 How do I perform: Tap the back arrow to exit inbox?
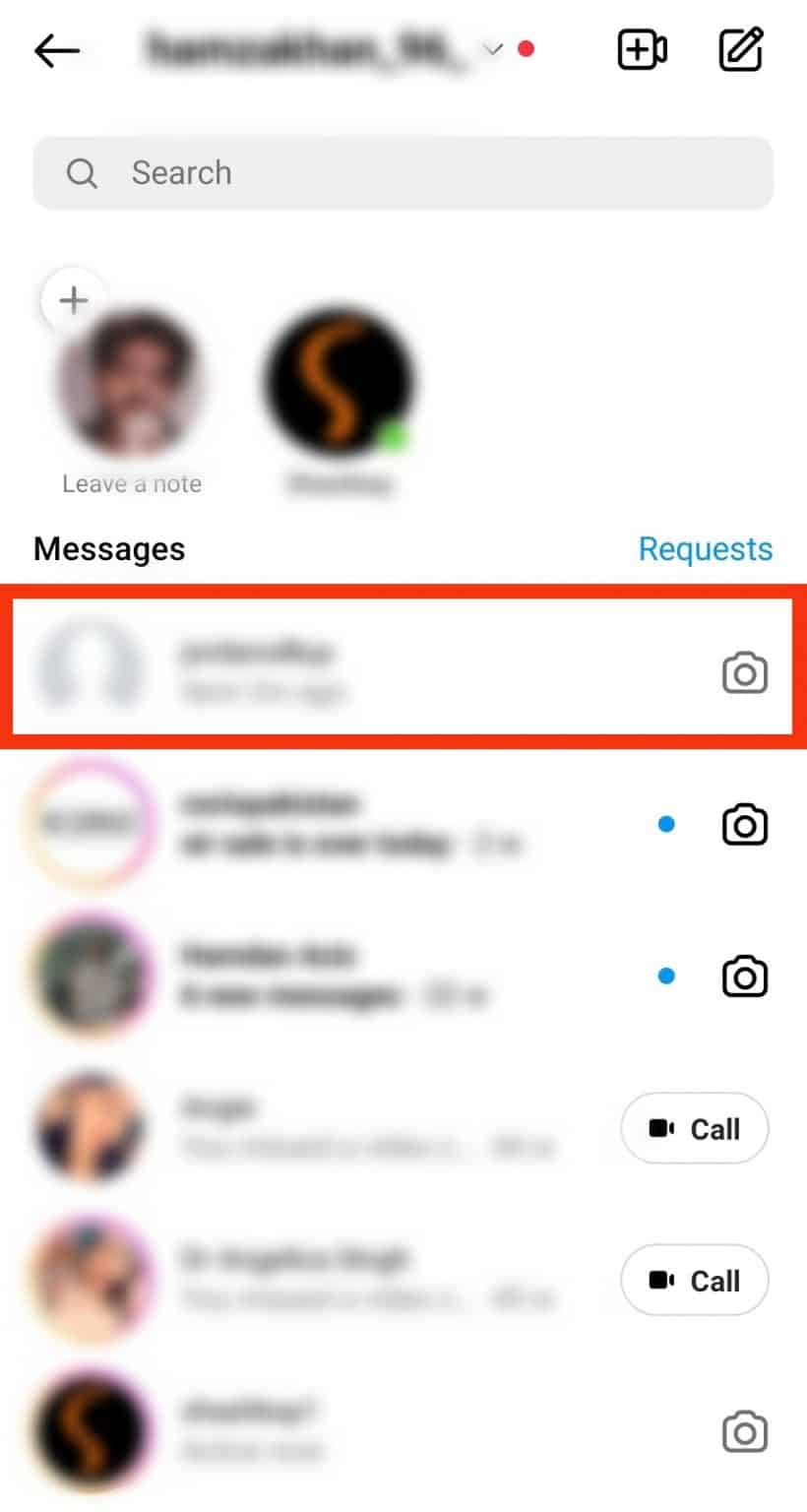coord(54,50)
